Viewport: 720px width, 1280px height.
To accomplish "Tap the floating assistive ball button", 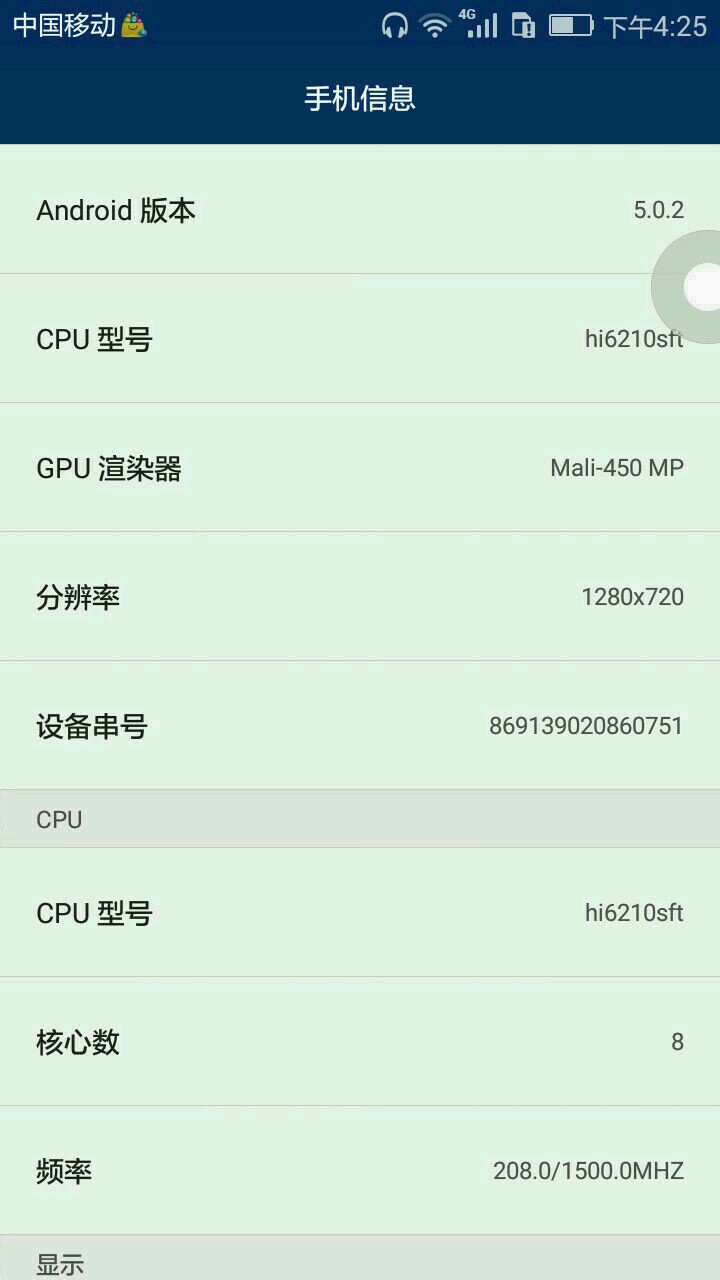I will click(697, 288).
